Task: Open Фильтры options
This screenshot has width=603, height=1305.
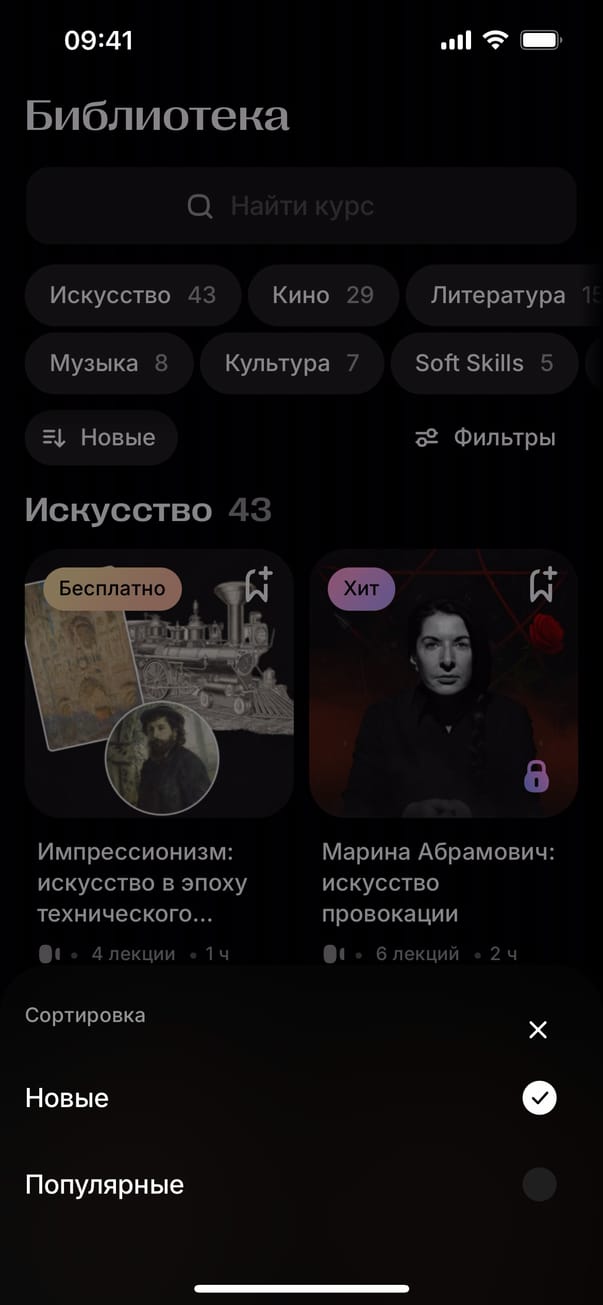Action: coord(486,437)
